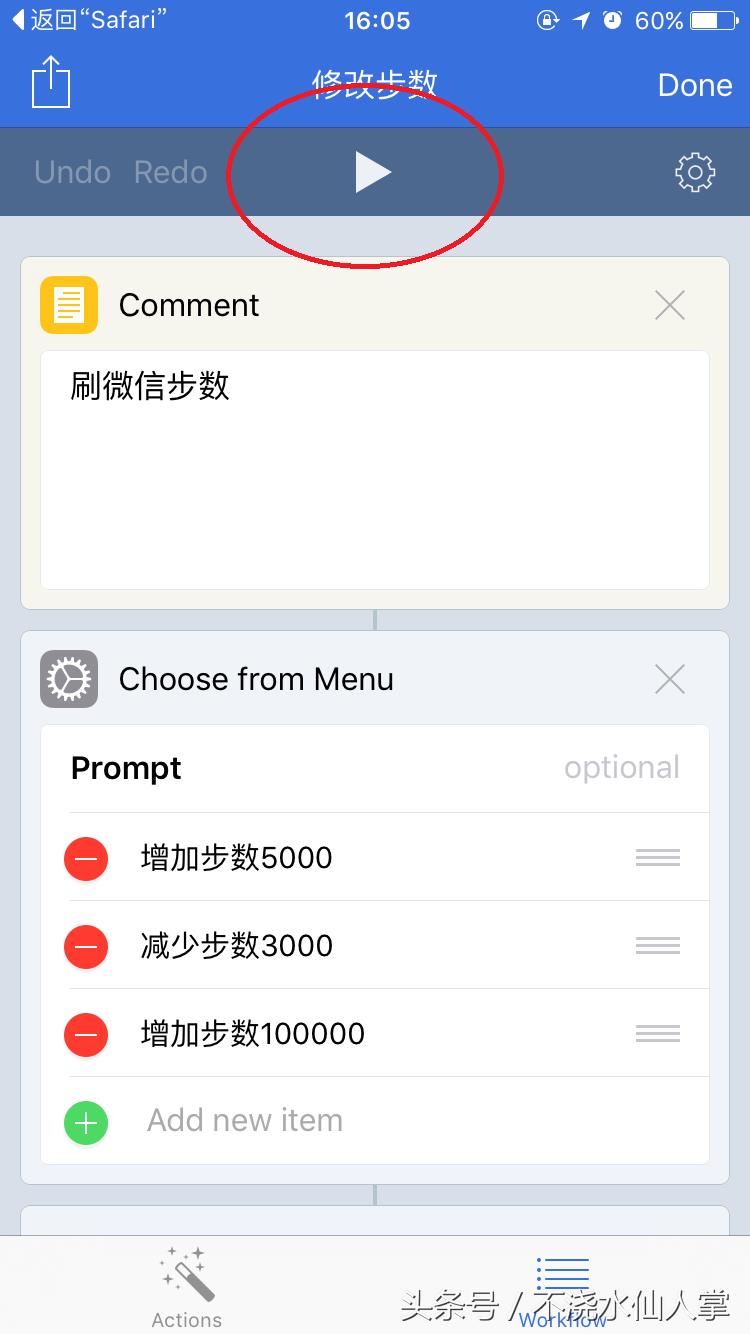
Task: Run the workflow with the play button
Action: (373, 172)
